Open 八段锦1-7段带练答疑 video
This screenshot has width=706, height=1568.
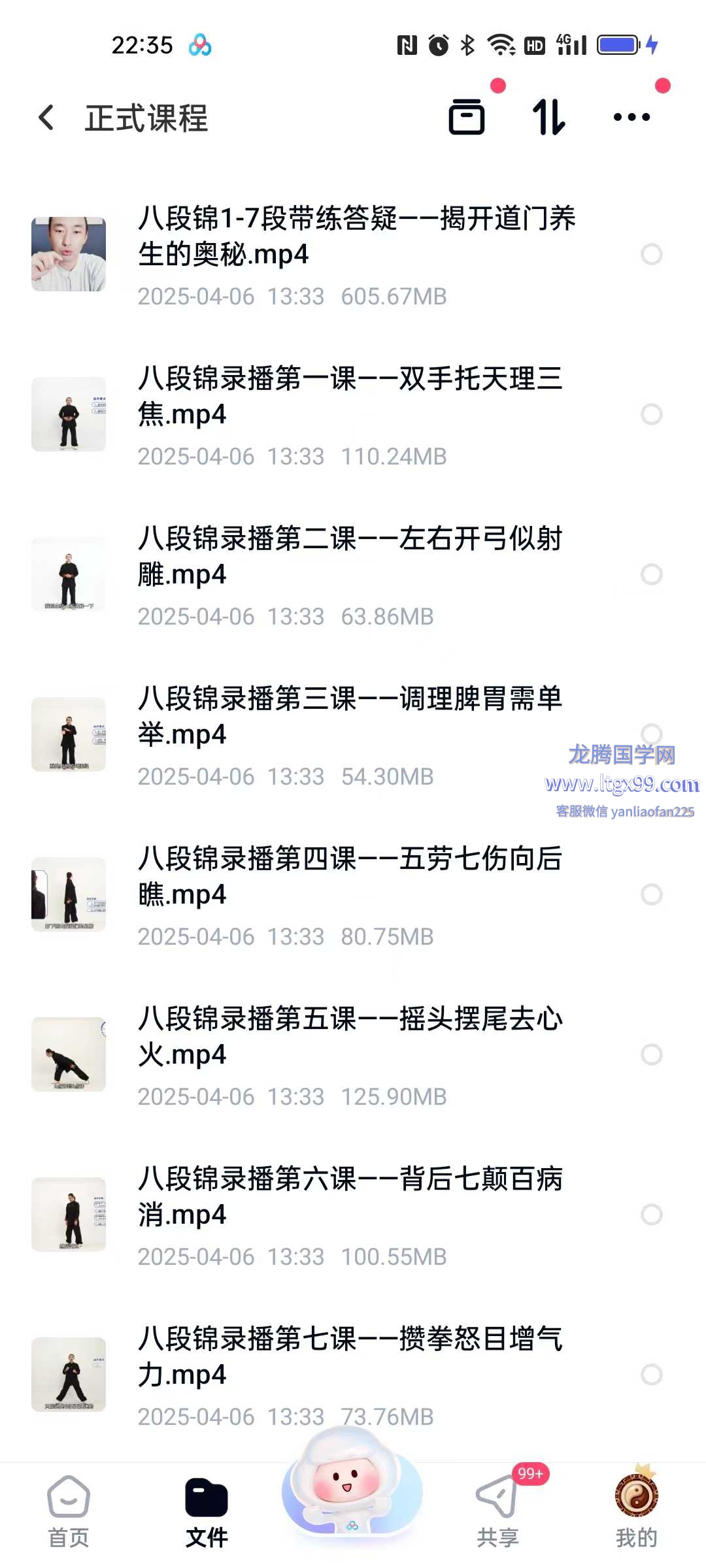tap(356, 236)
